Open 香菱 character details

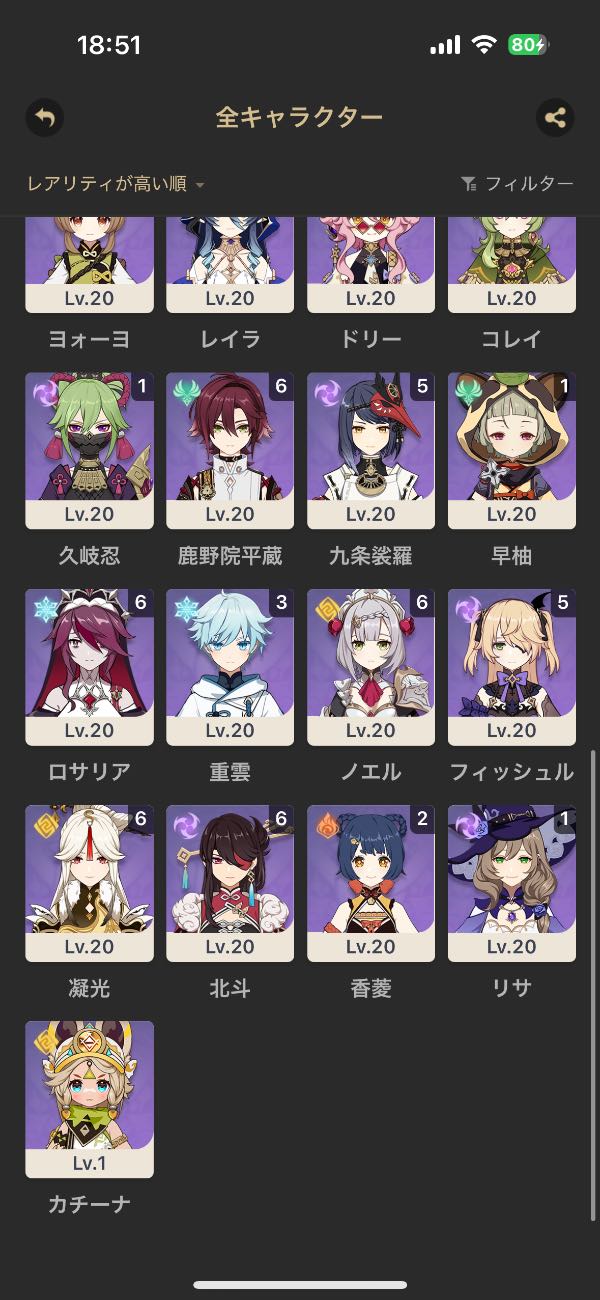point(371,882)
